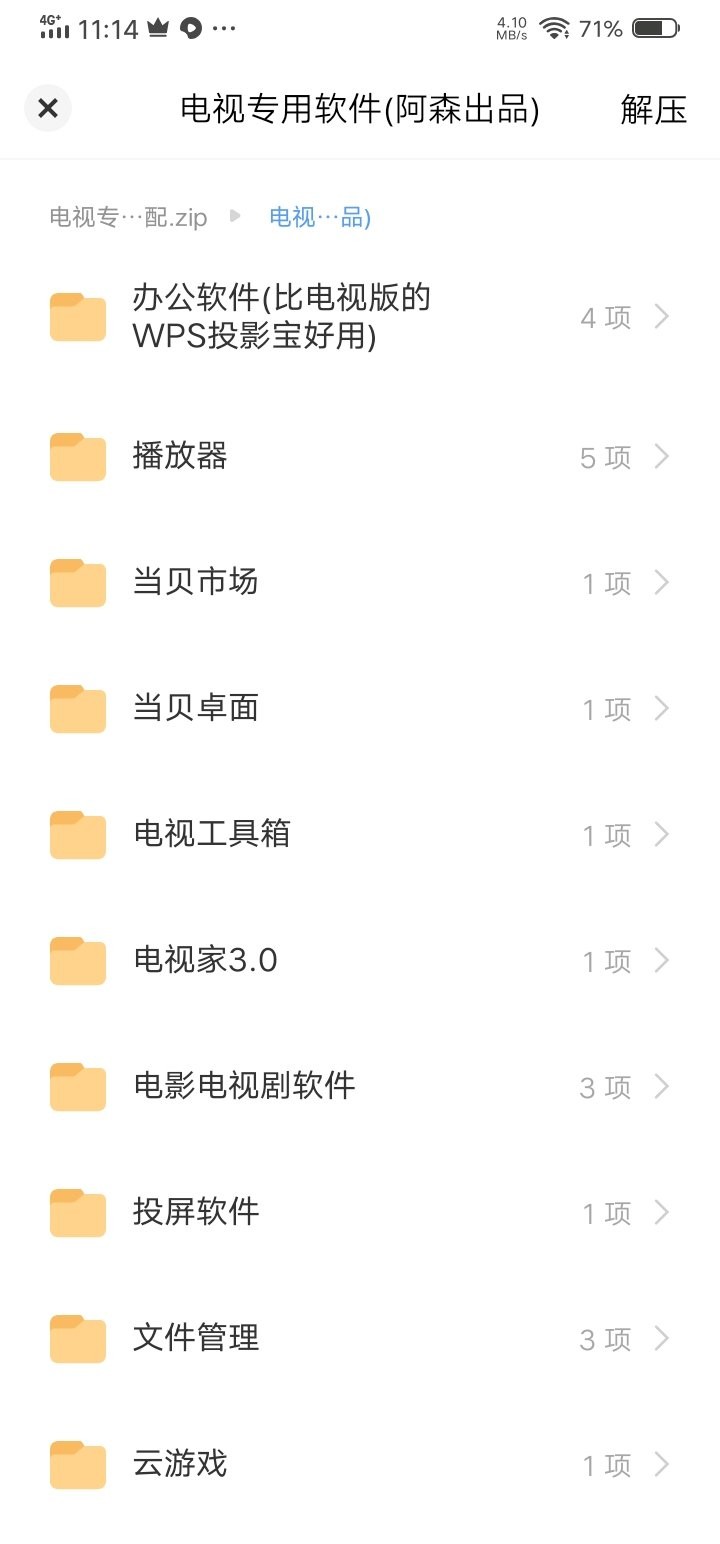Open the 播放器 folder icon
The width and height of the screenshot is (720, 1544).
tap(77, 457)
